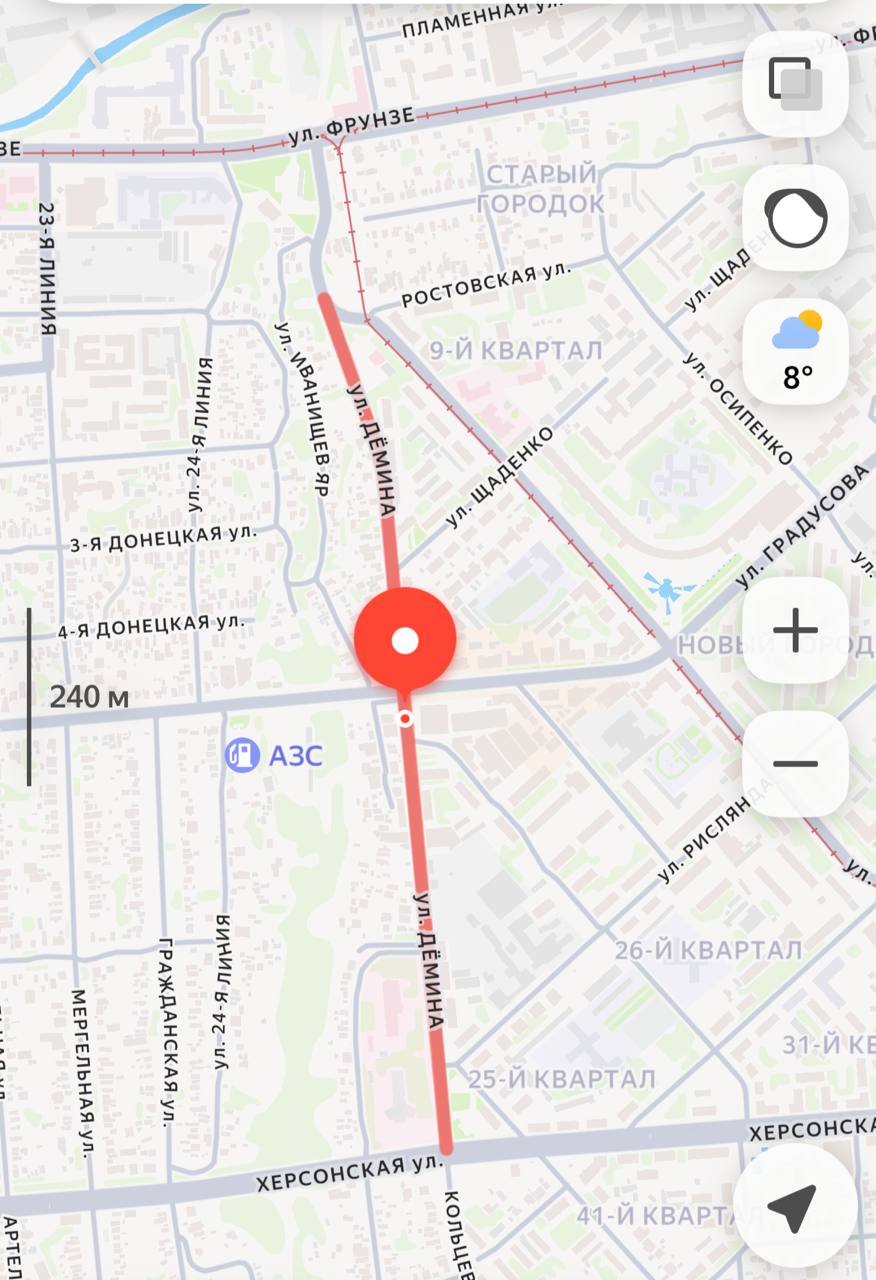This screenshot has width=876, height=1280.
Task: Zoom in with the plus button
Action: point(795,631)
